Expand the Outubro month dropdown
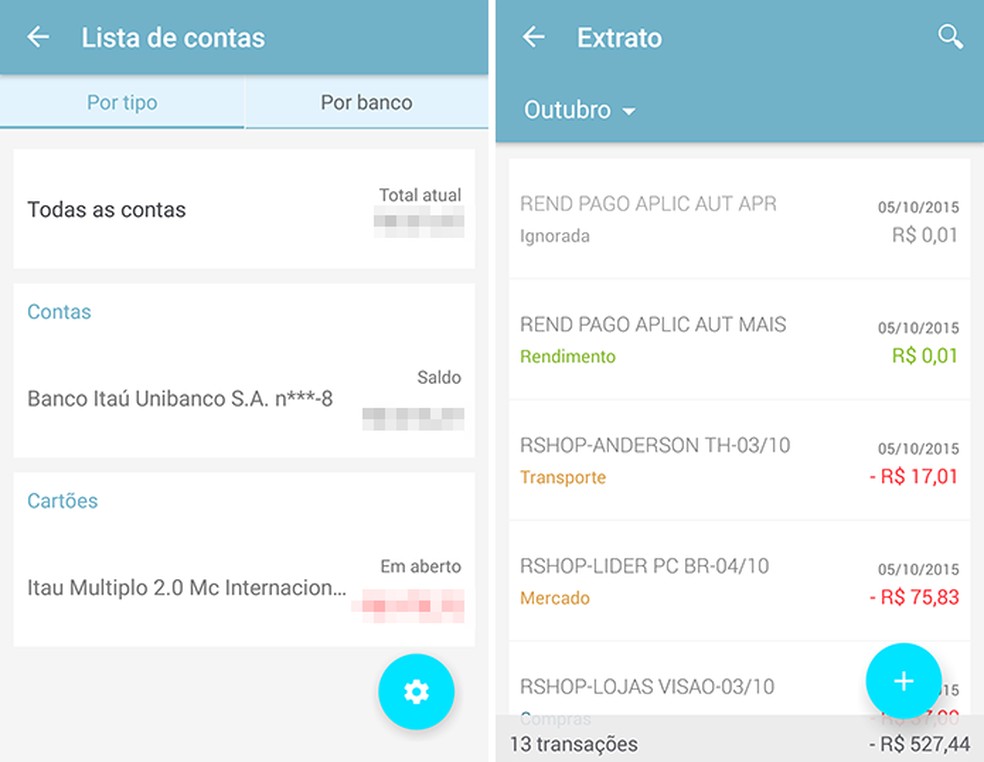Image resolution: width=984 pixels, height=762 pixels. coord(580,110)
